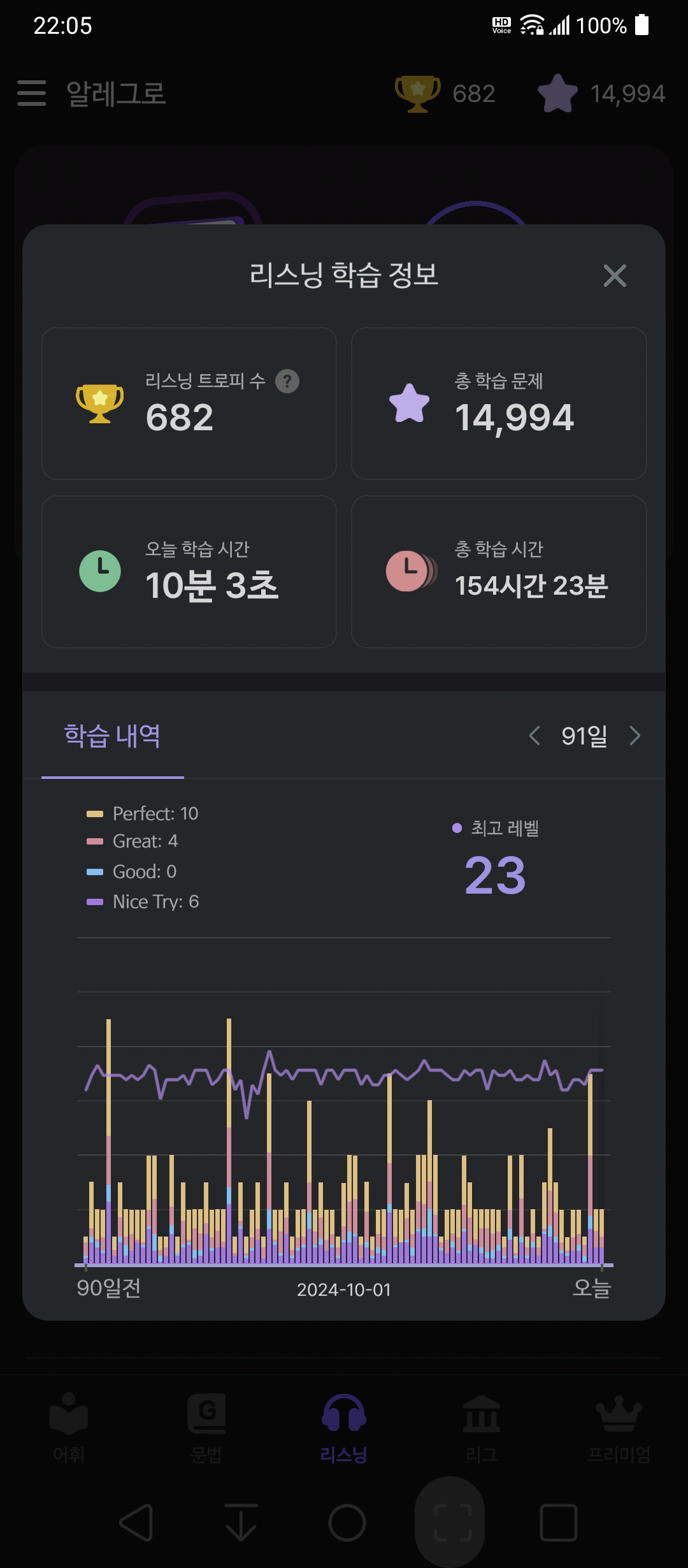688x1568 pixels.
Task: Go to the next period after 91일
Action: click(634, 736)
